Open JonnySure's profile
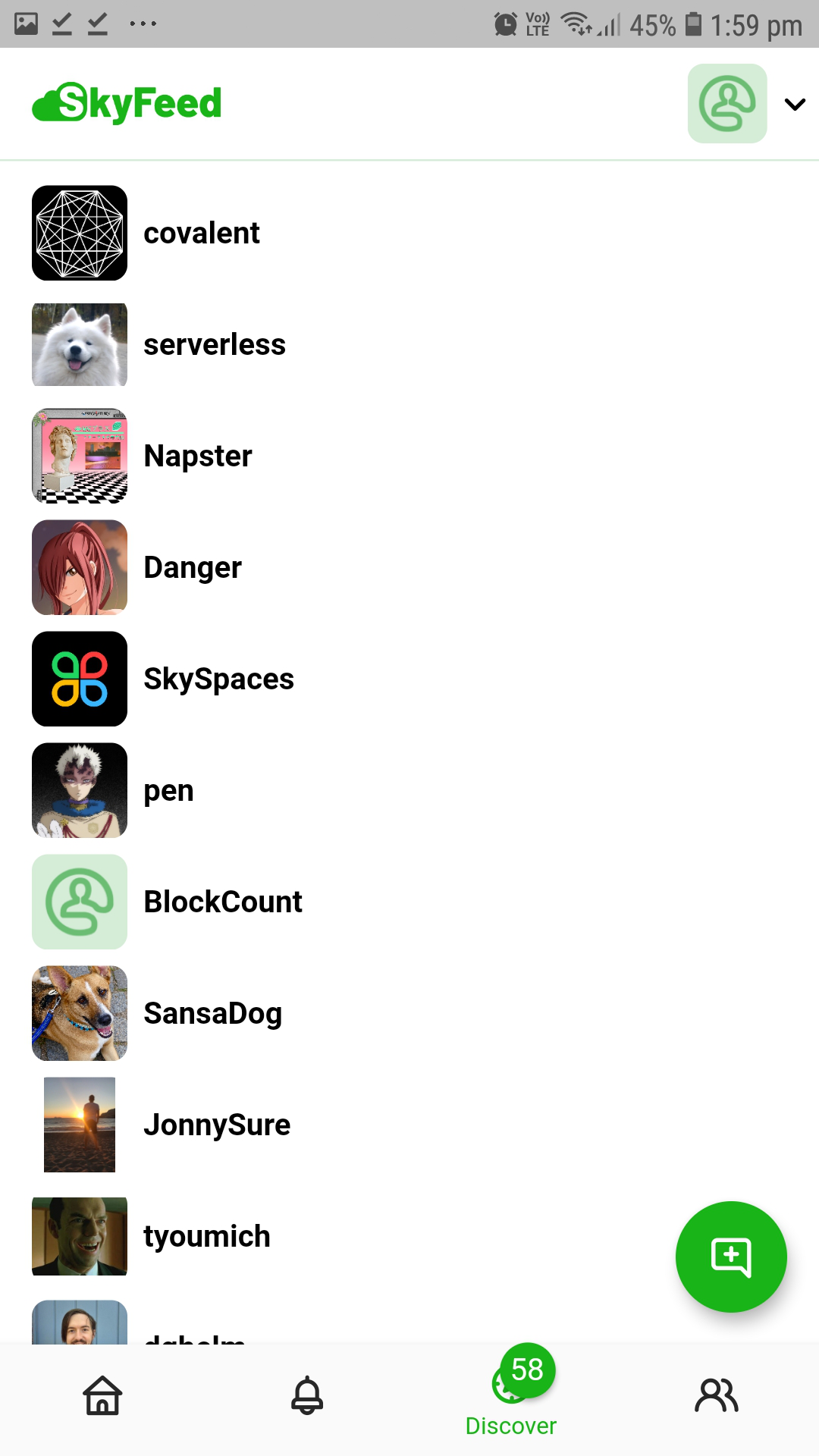819x1456 pixels. (x=216, y=1125)
